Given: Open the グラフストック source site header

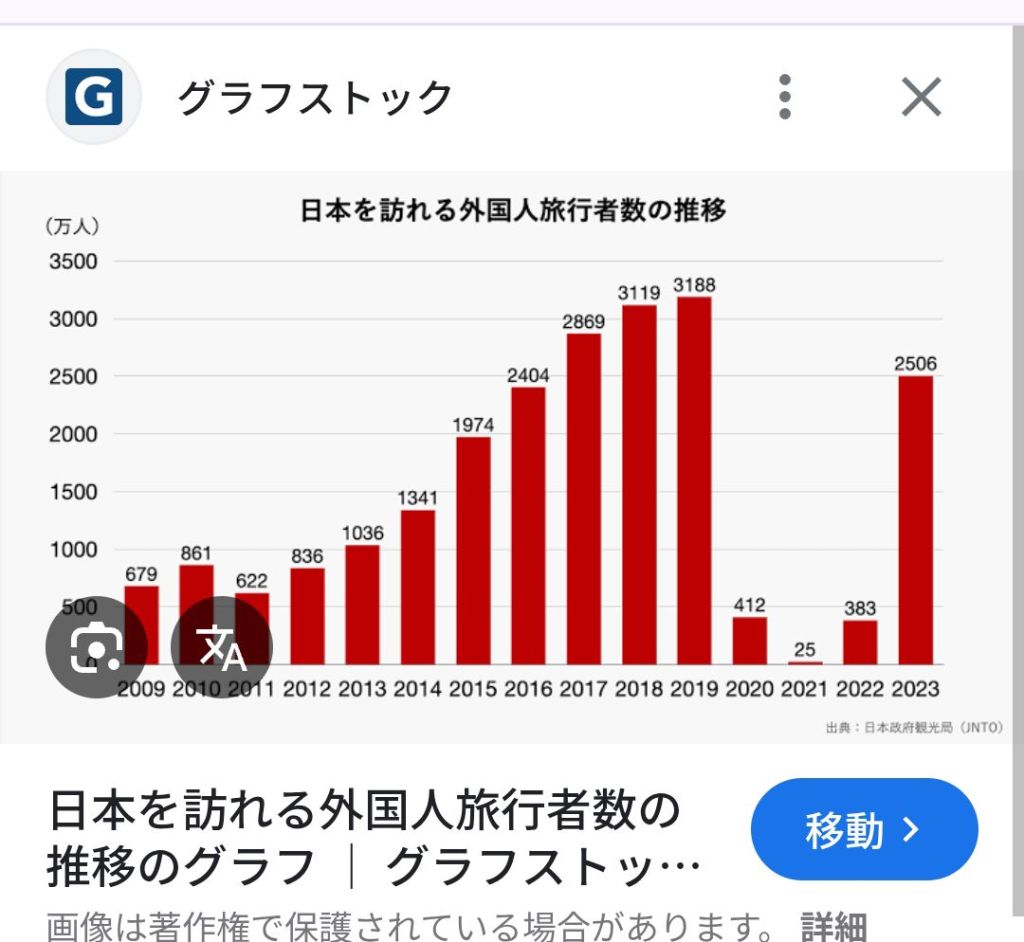Looking at the screenshot, I should click(314, 97).
